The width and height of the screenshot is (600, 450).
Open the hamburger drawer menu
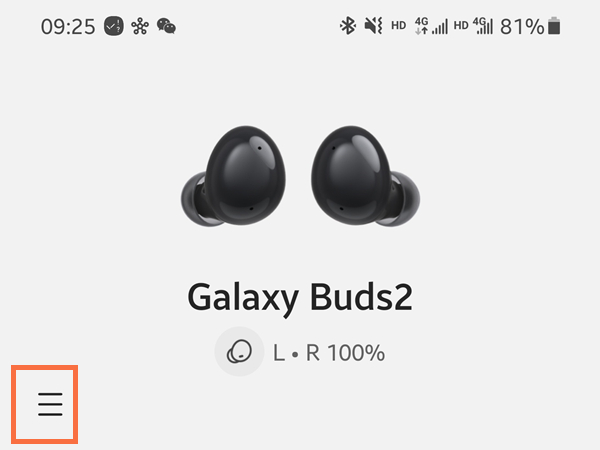coord(50,404)
